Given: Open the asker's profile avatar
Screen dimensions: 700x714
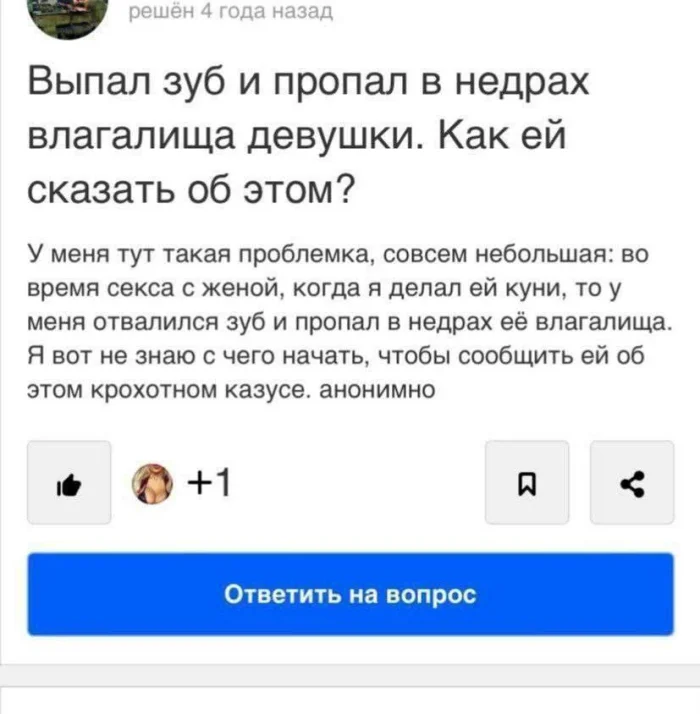Looking at the screenshot, I should click(70, 15).
